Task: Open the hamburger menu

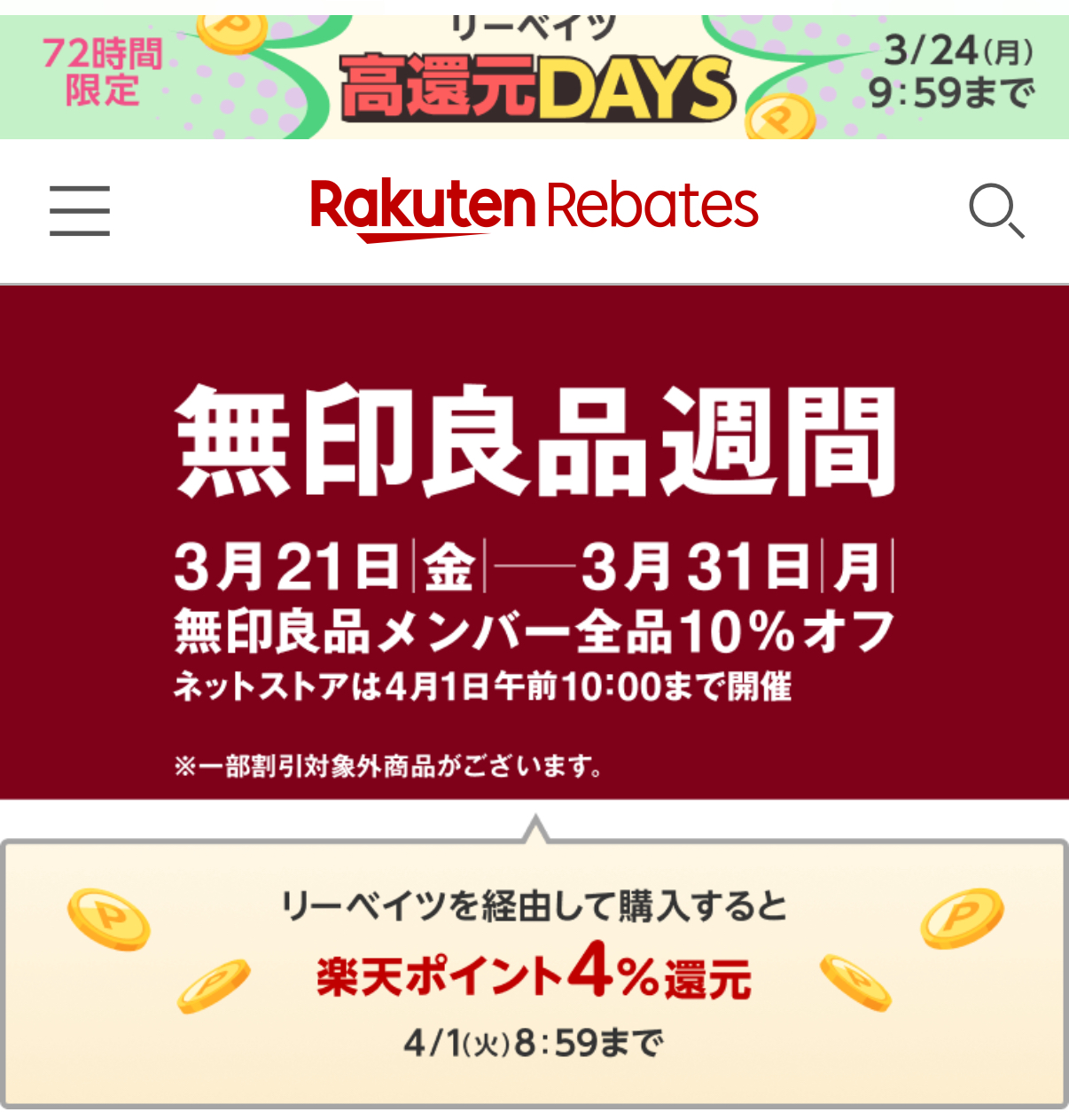Action: (x=80, y=211)
